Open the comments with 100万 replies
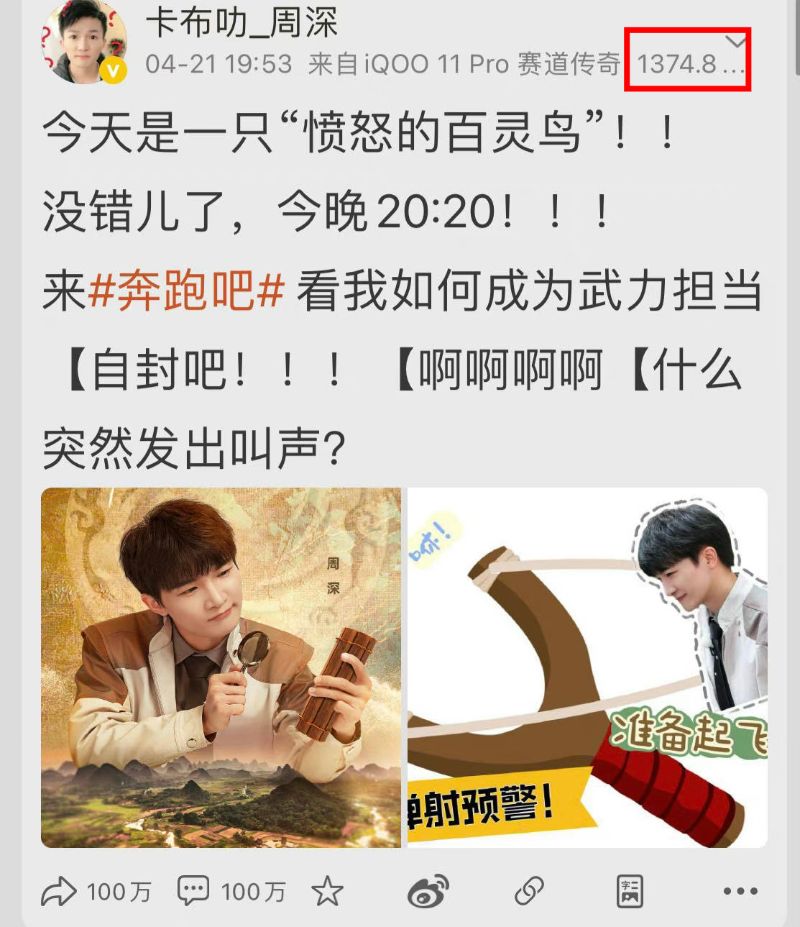 tap(231, 889)
